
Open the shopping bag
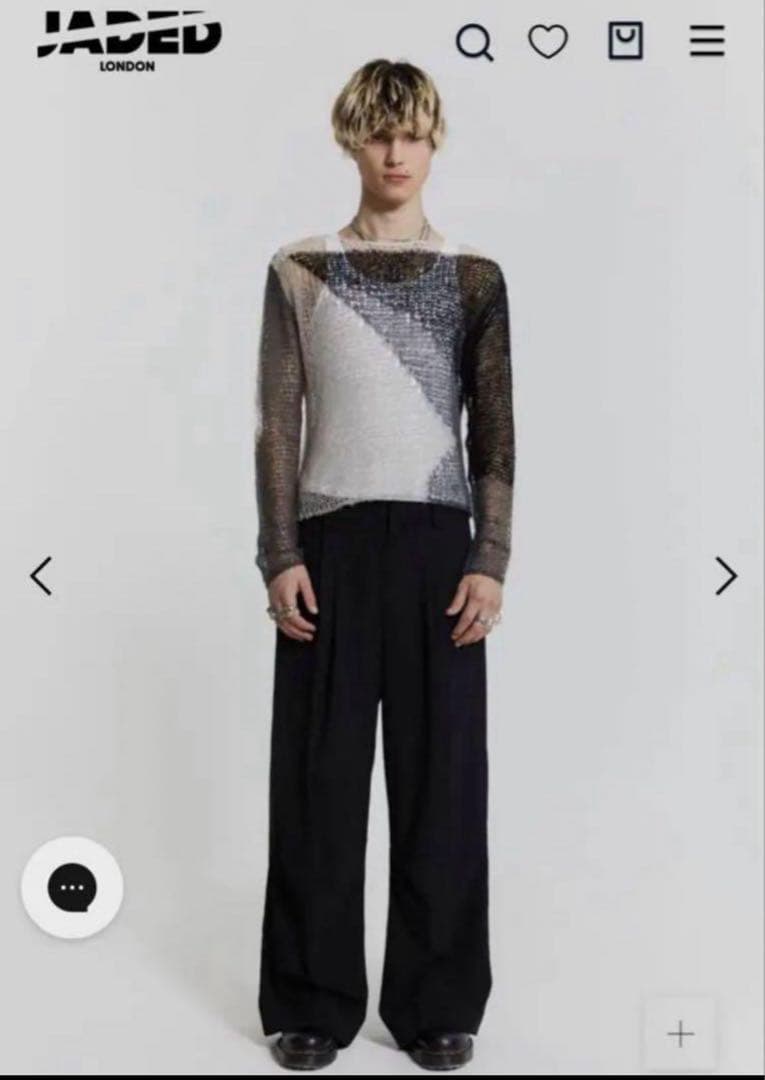pyautogui.click(x=626, y=41)
